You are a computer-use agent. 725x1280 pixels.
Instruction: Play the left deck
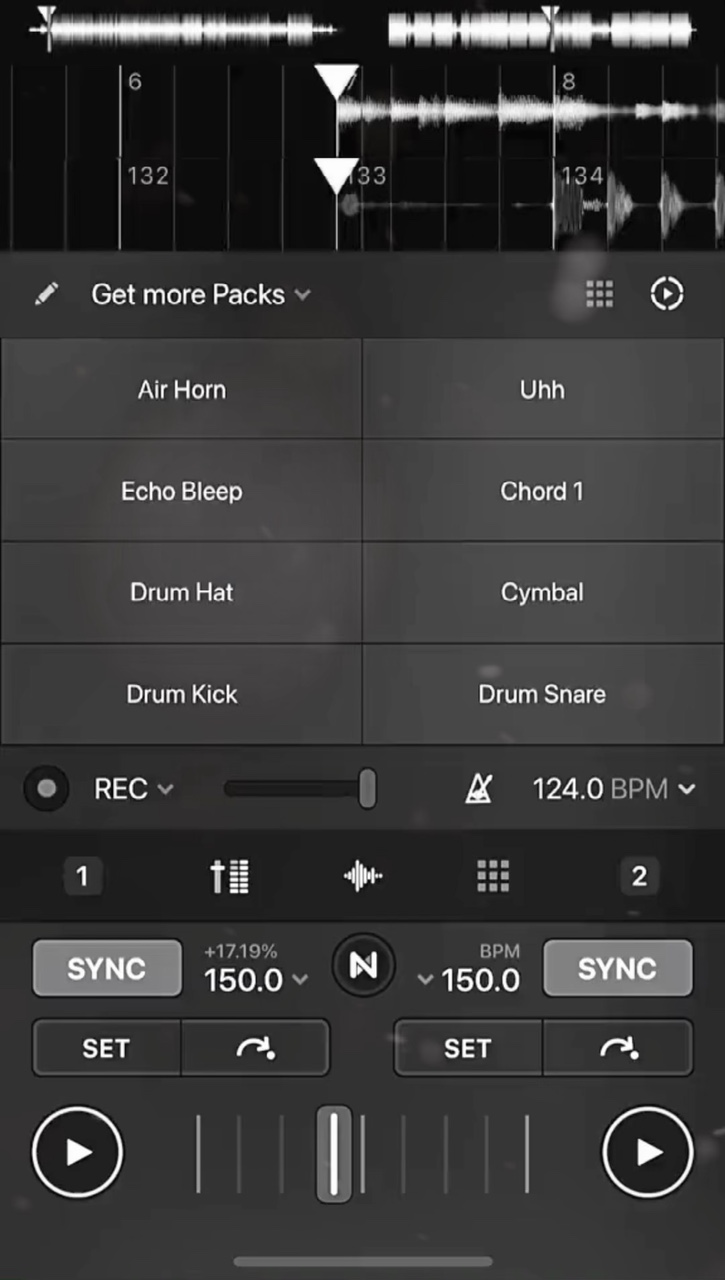pyautogui.click(x=77, y=1152)
